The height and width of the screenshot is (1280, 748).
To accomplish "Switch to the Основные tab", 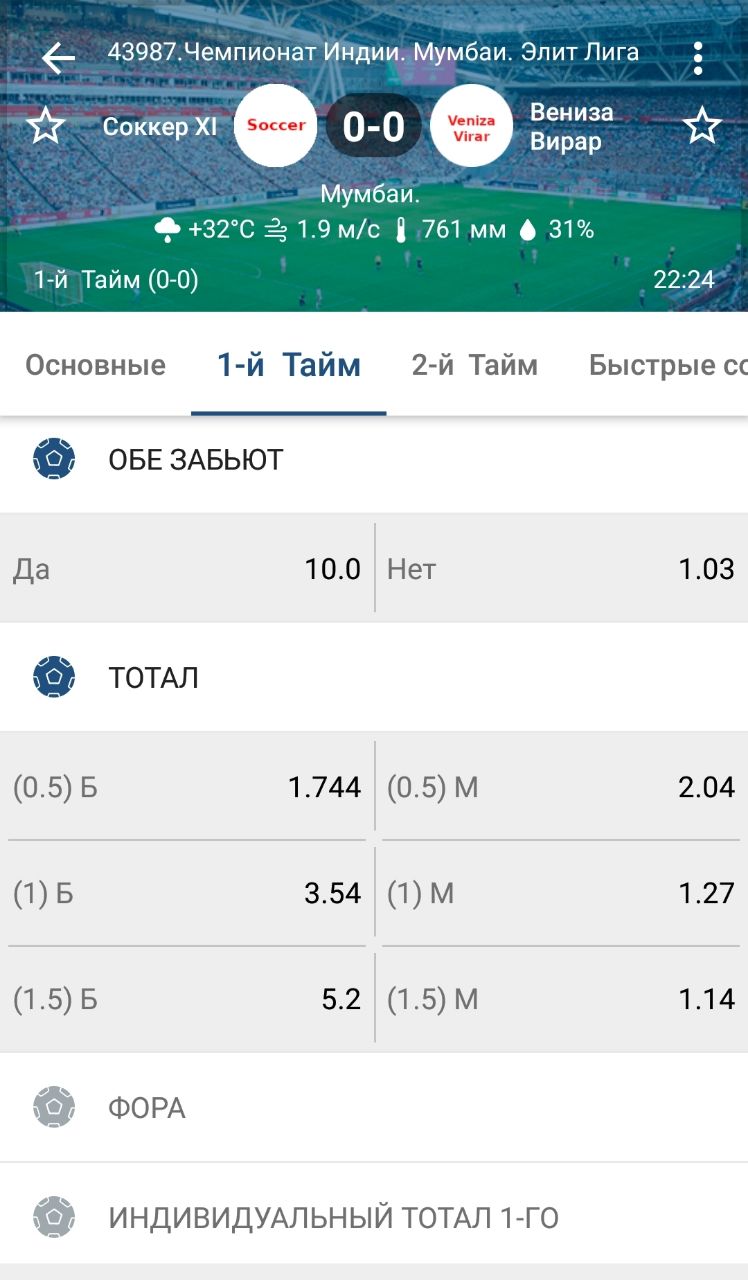I will pyautogui.click(x=95, y=365).
